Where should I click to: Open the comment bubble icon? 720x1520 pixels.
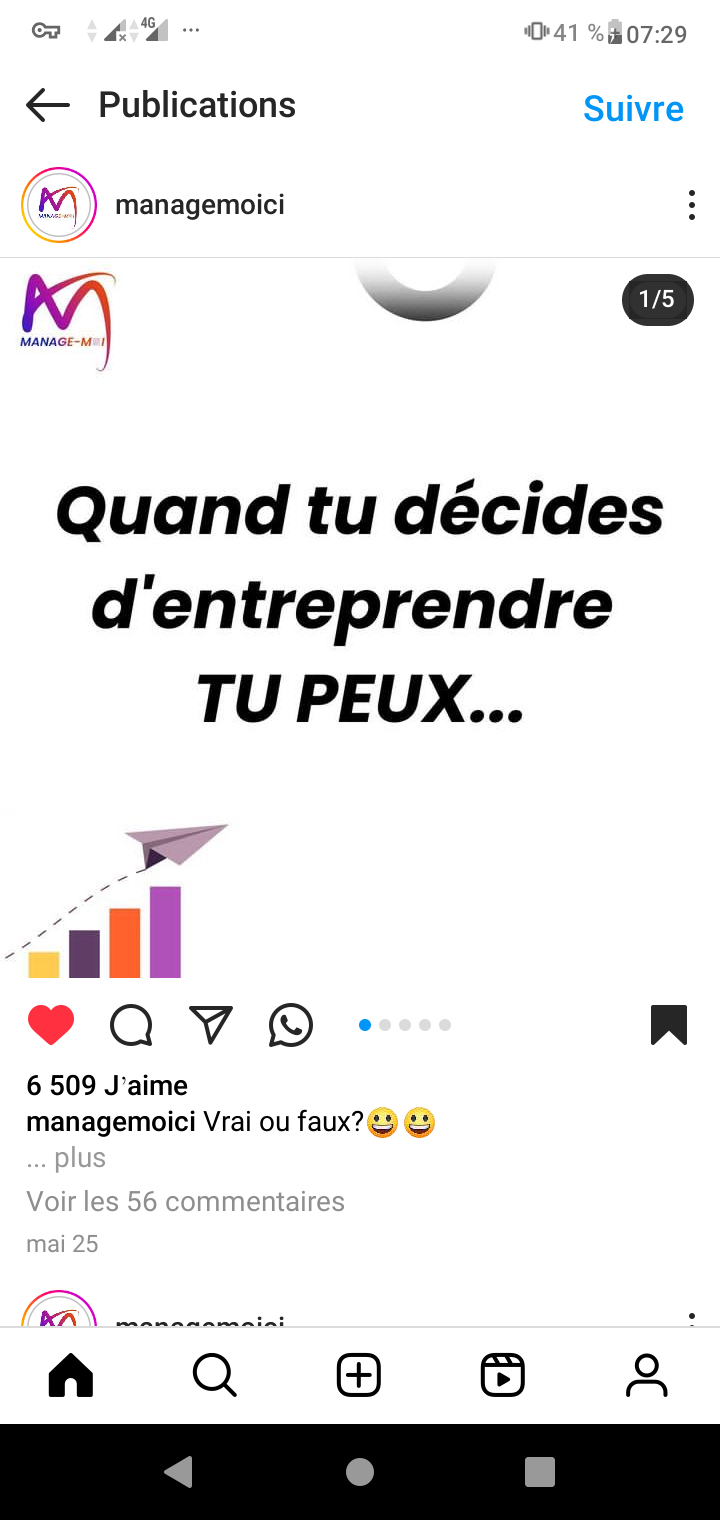[131, 1025]
